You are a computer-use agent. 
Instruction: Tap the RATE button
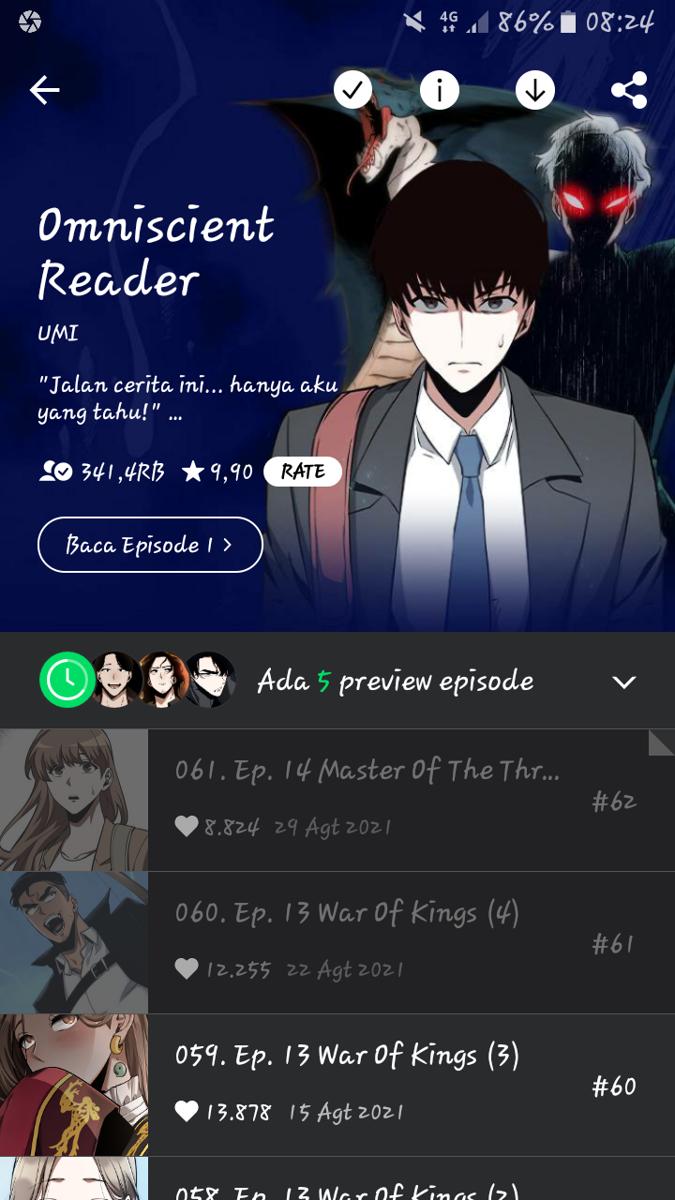302,472
